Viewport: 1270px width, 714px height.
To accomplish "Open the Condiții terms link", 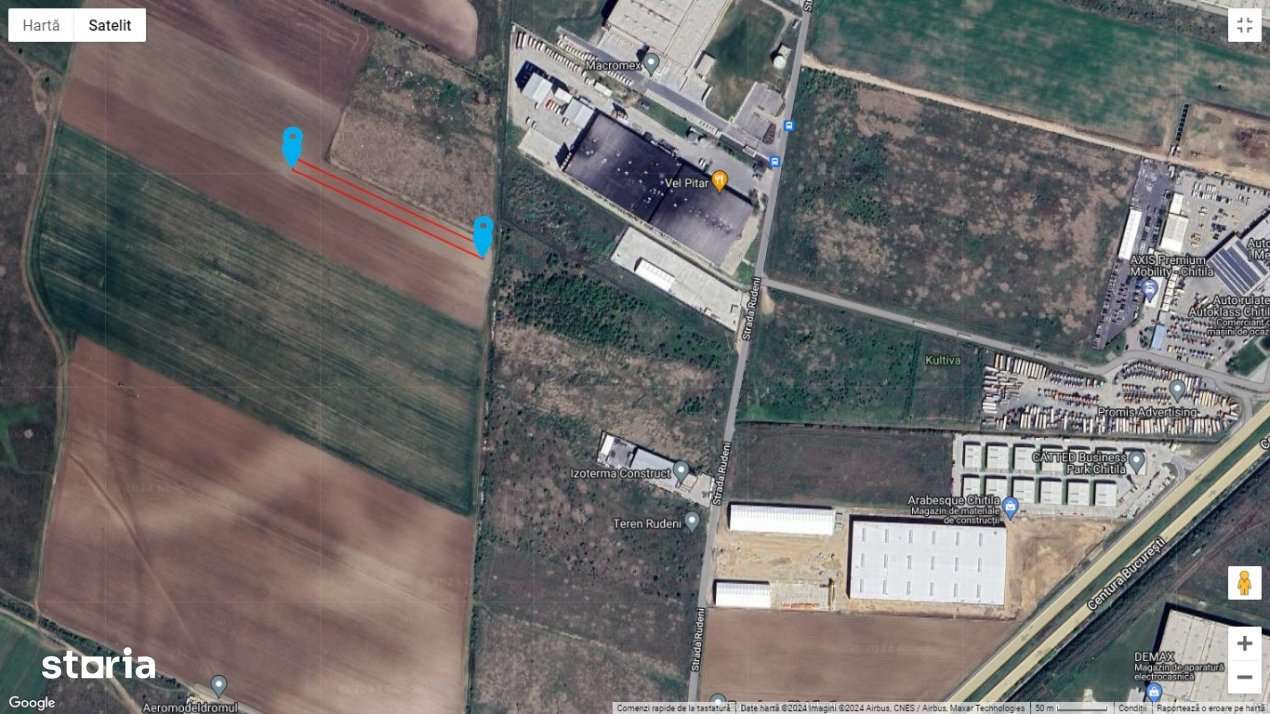I will pyautogui.click(x=1132, y=708).
